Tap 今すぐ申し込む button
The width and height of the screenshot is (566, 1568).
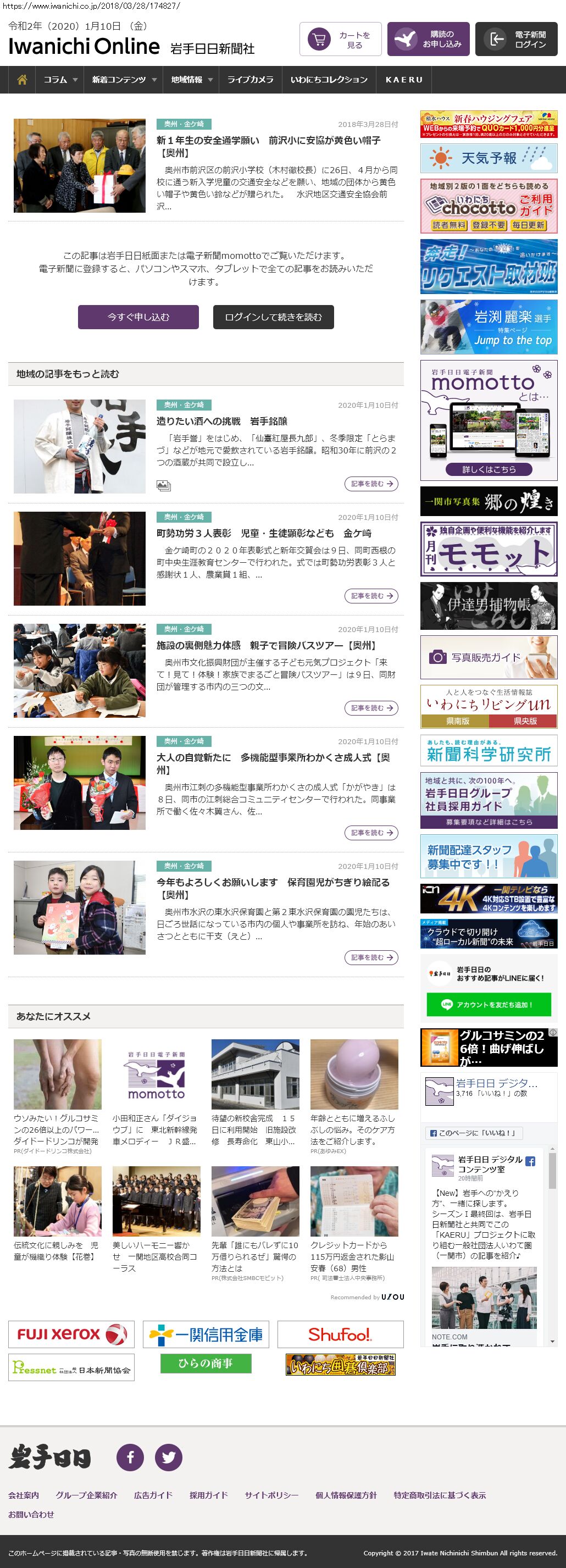tap(138, 317)
